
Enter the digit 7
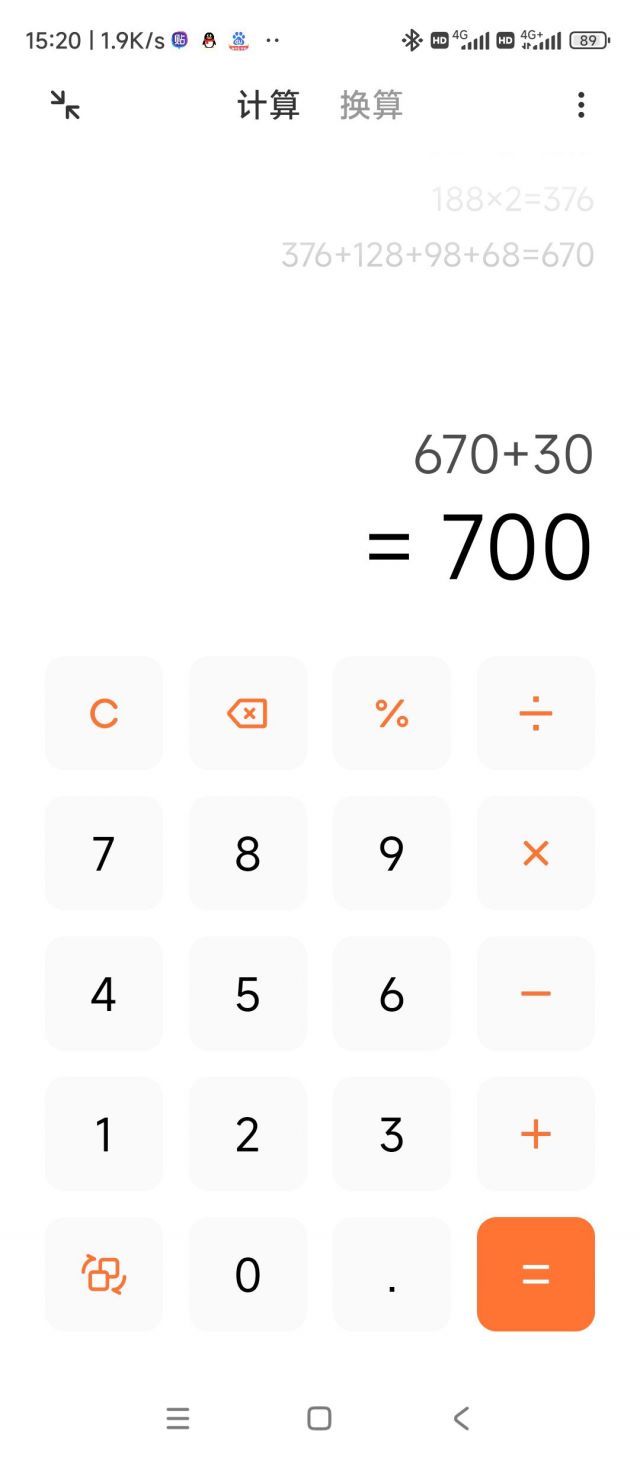click(104, 853)
